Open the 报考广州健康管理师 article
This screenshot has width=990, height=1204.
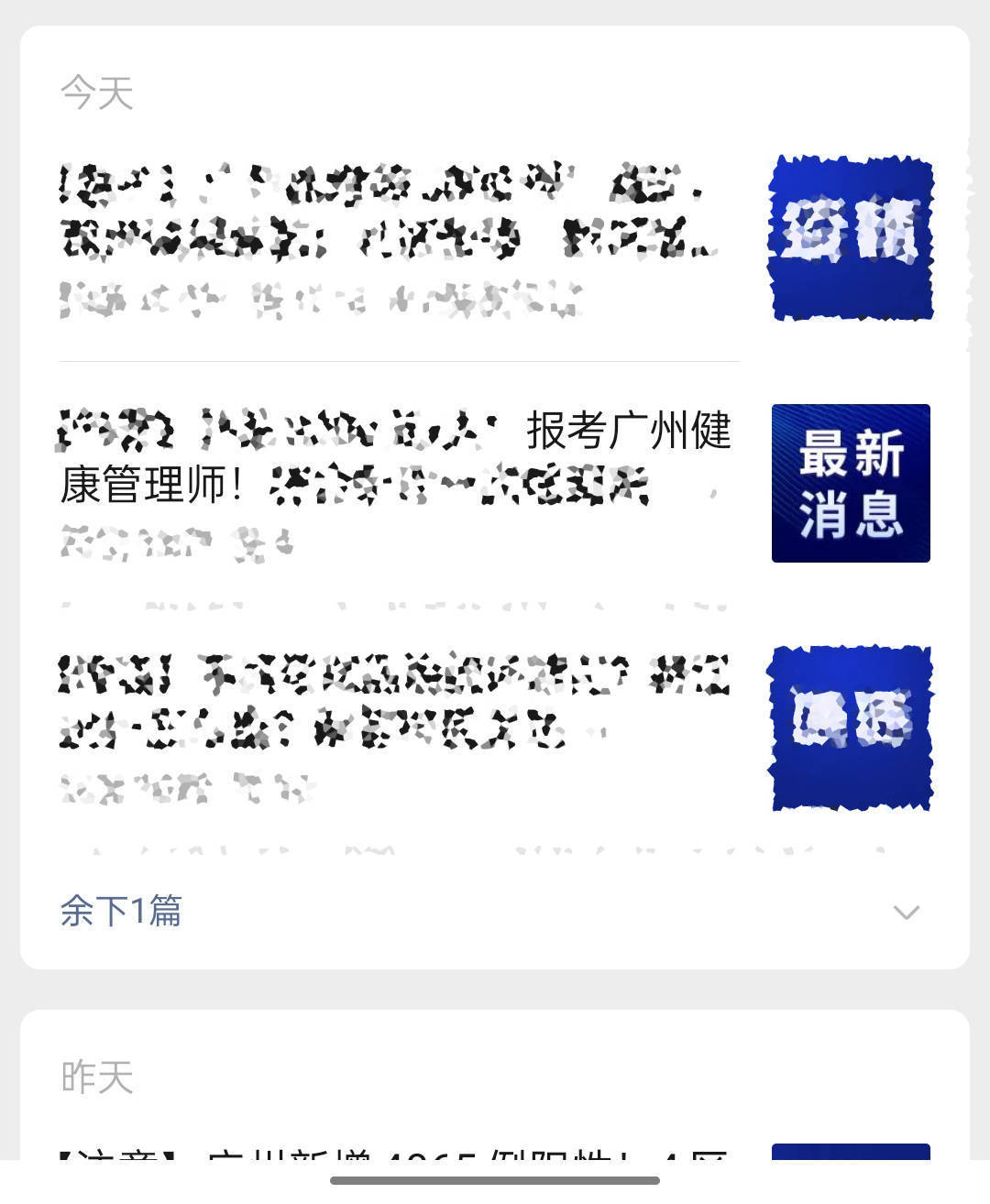pos(396,458)
